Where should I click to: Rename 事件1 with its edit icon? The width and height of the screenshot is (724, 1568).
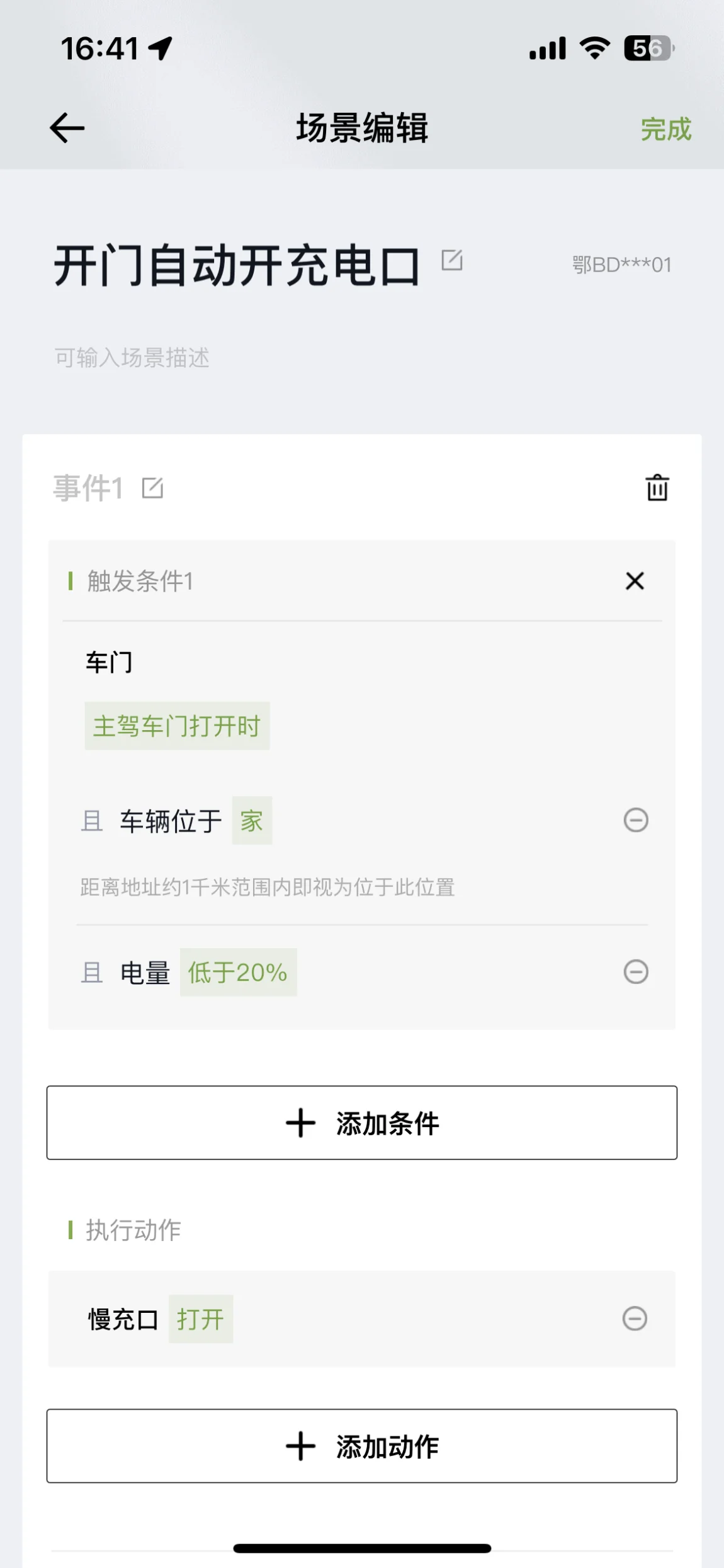pos(152,488)
